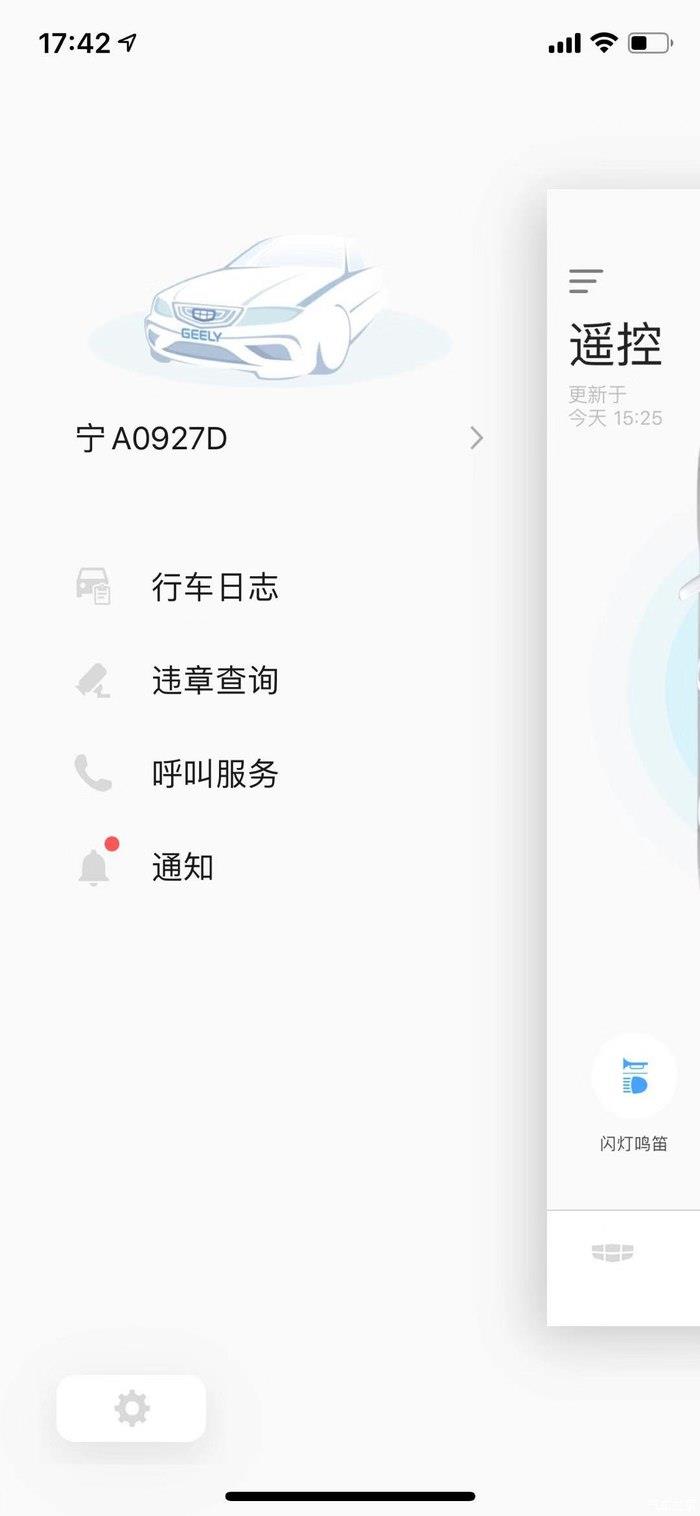Open settings gear button

pos(131,1408)
